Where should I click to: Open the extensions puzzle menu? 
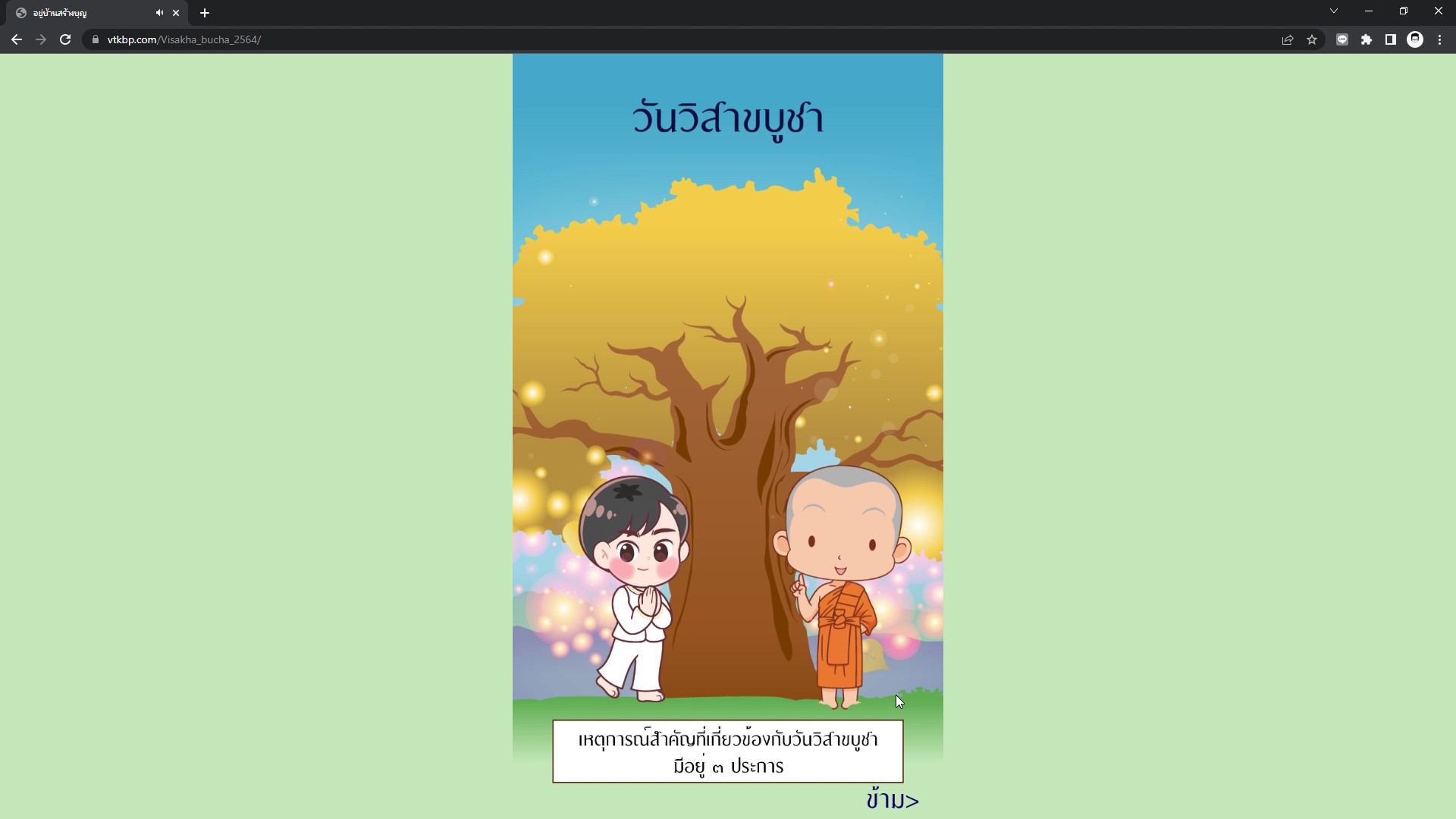(1367, 39)
